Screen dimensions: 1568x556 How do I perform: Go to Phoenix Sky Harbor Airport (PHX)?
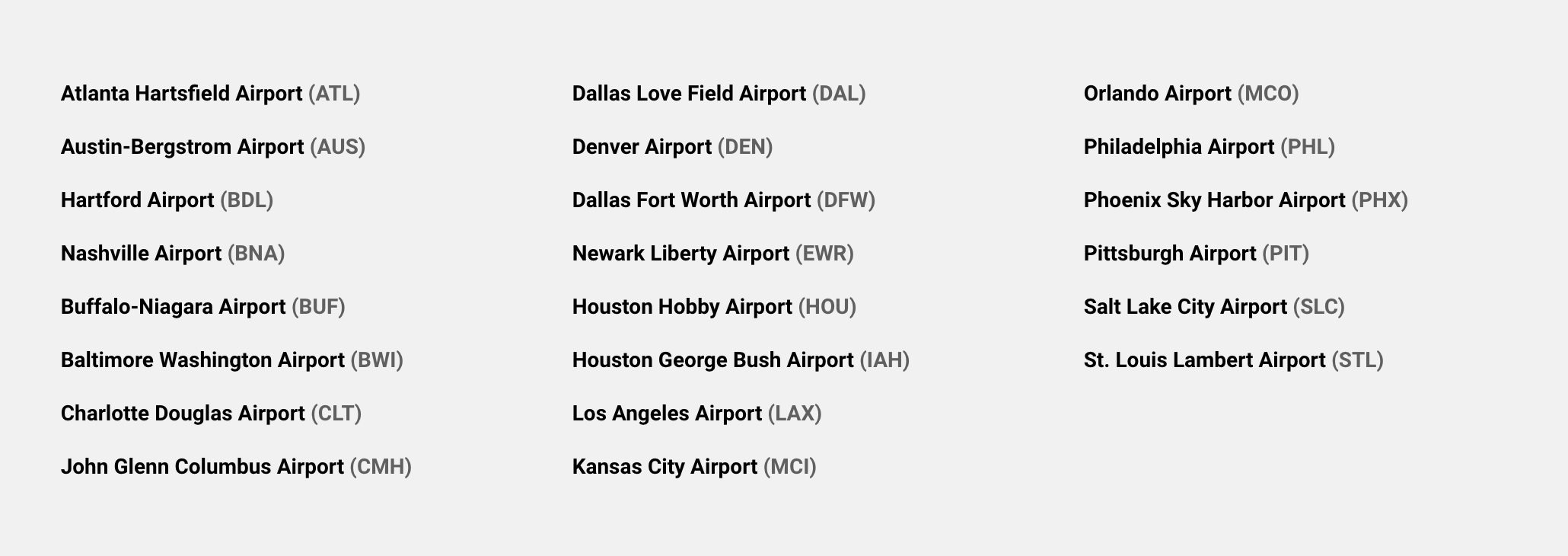point(1245,200)
